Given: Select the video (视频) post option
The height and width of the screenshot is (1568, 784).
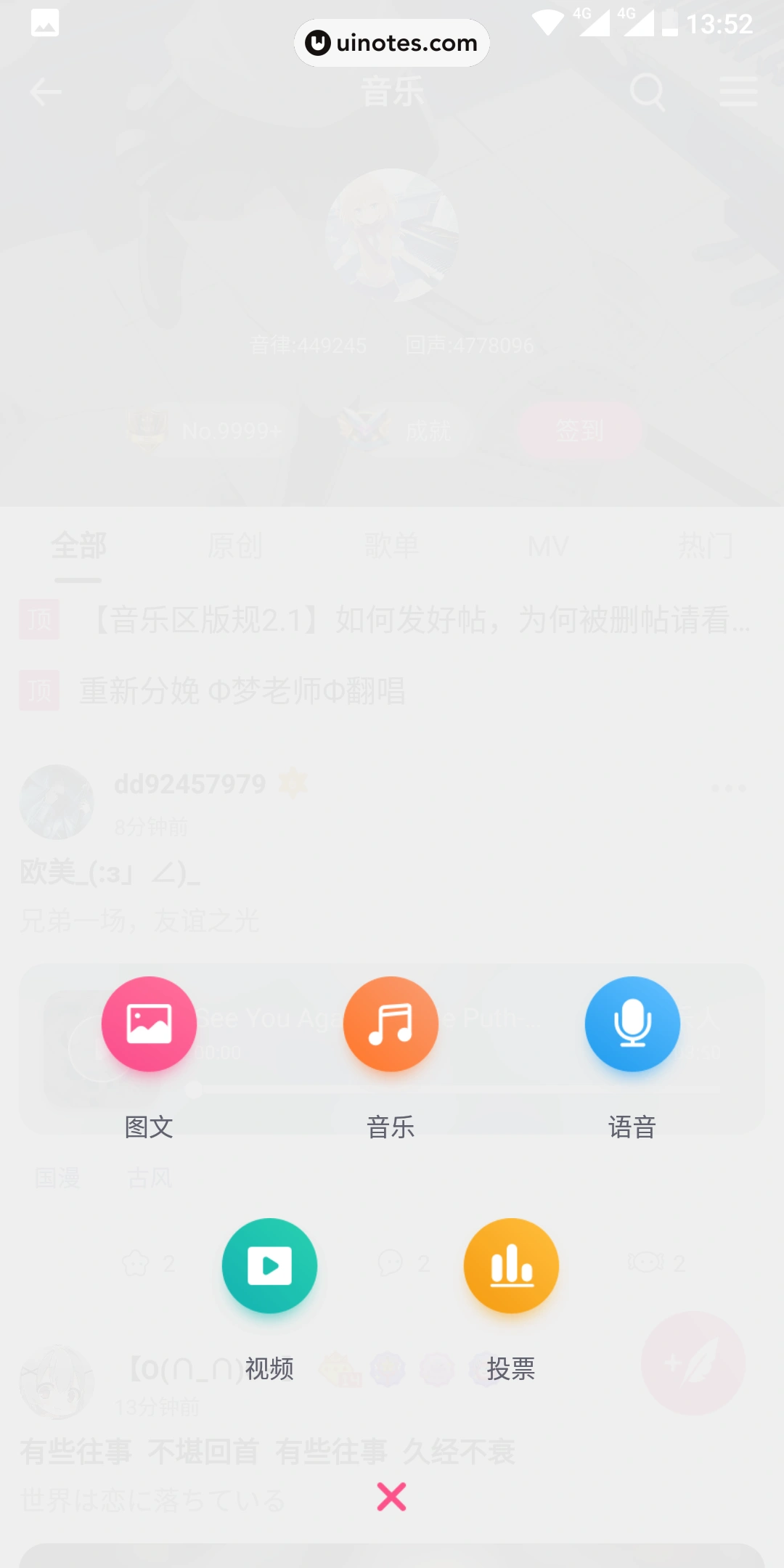Looking at the screenshot, I should tap(269, 1265).
